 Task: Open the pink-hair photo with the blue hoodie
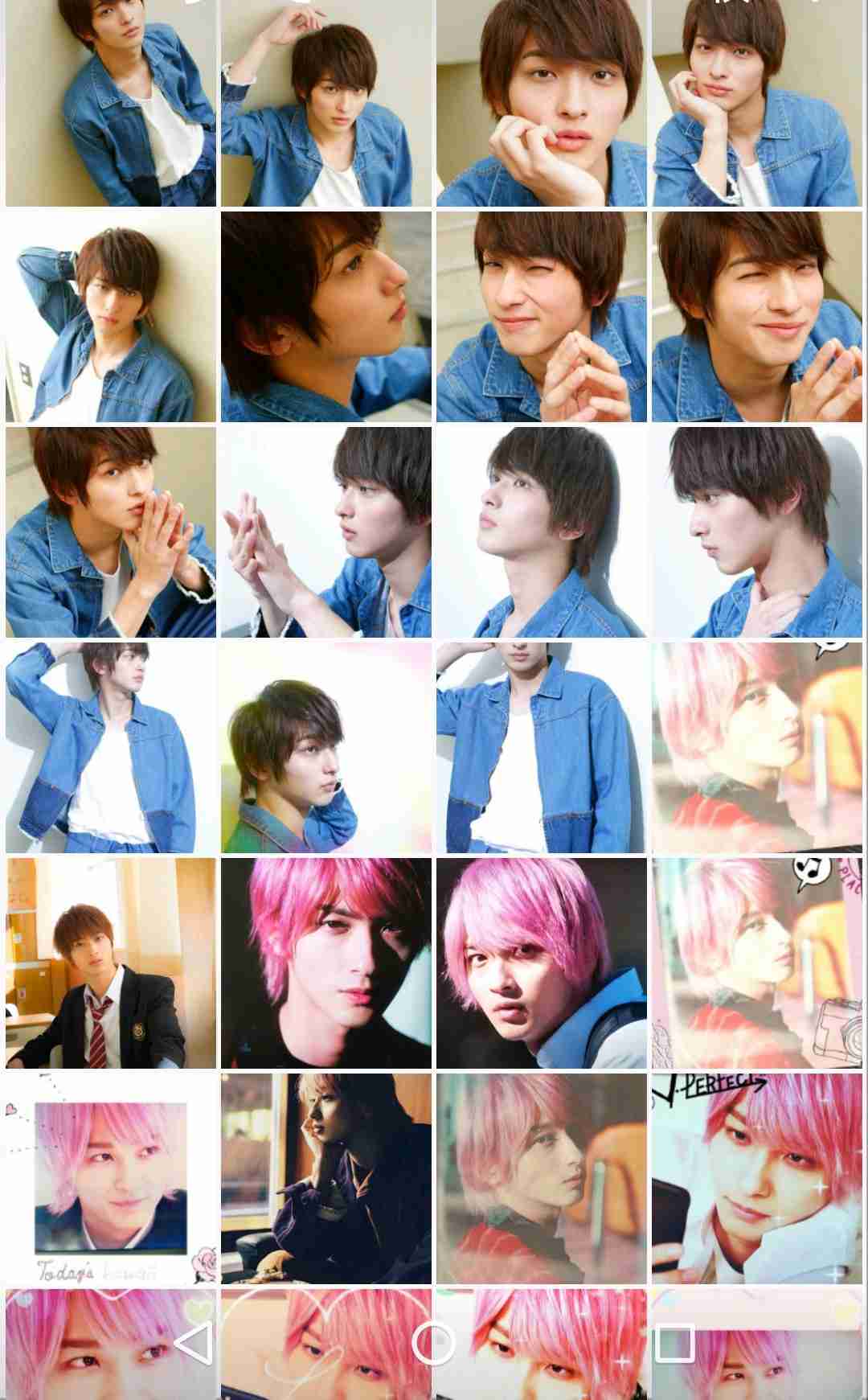[542, 963]
